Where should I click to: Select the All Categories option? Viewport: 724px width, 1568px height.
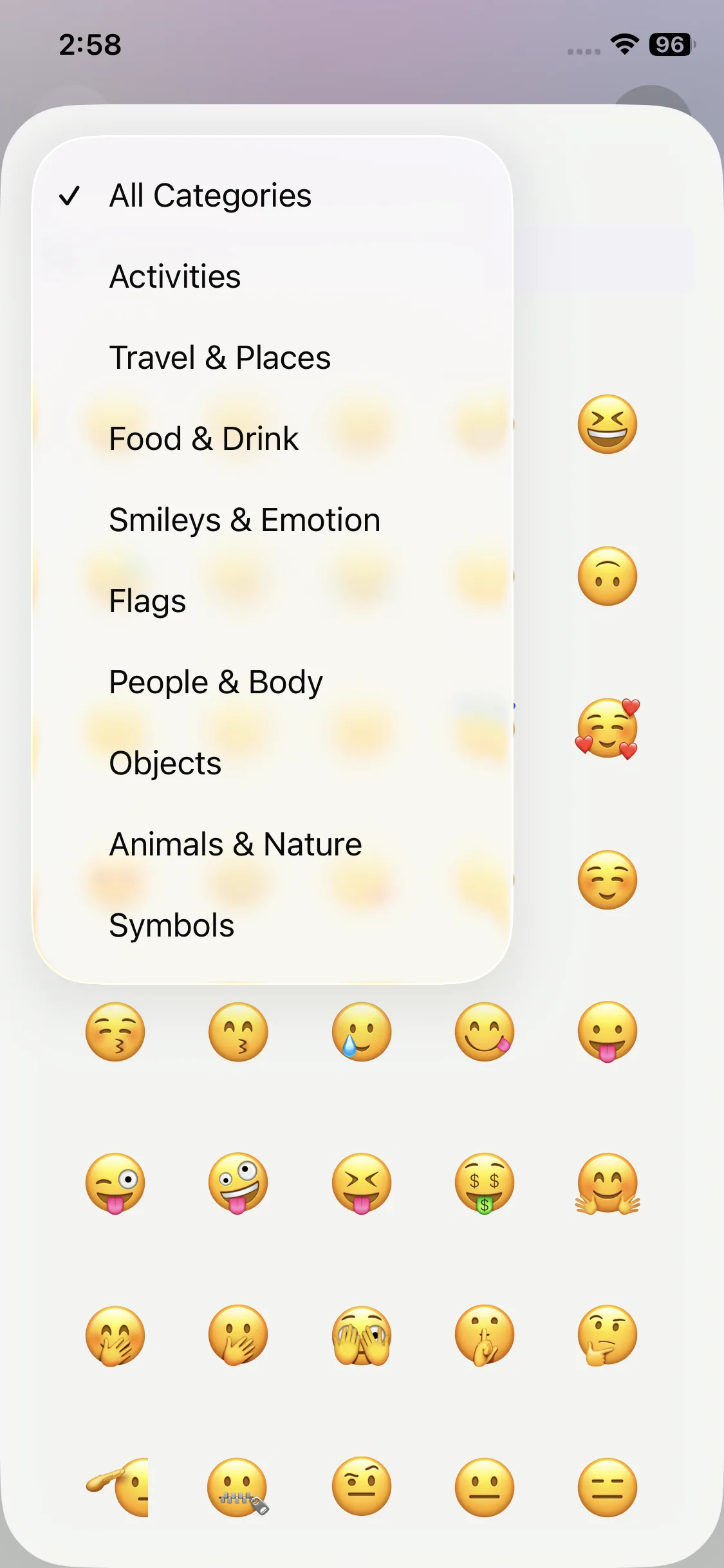pyautogui.click(x=210, y=196)
